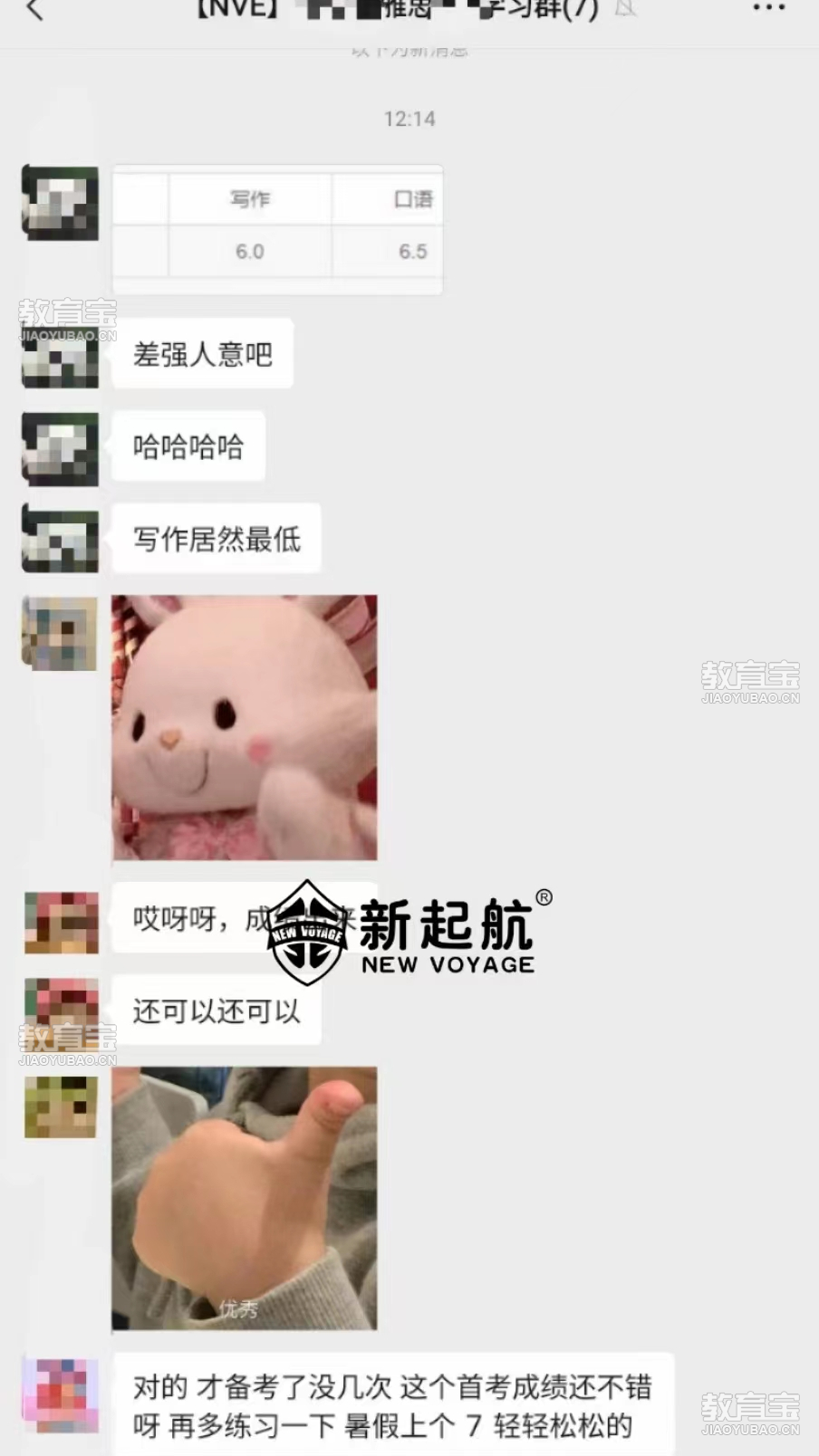Open the score table image message
819x1456 pixels.
pyautogui.click(x=277, y=229)
